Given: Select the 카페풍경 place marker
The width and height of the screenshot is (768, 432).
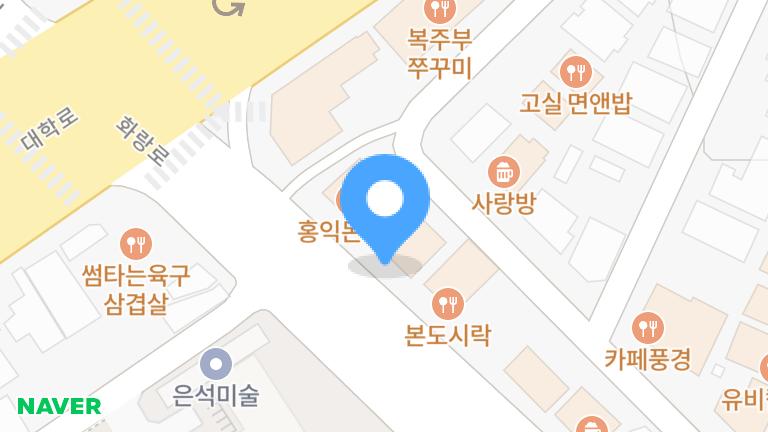Looking at the screenshot, I should [x=647, y=327].
